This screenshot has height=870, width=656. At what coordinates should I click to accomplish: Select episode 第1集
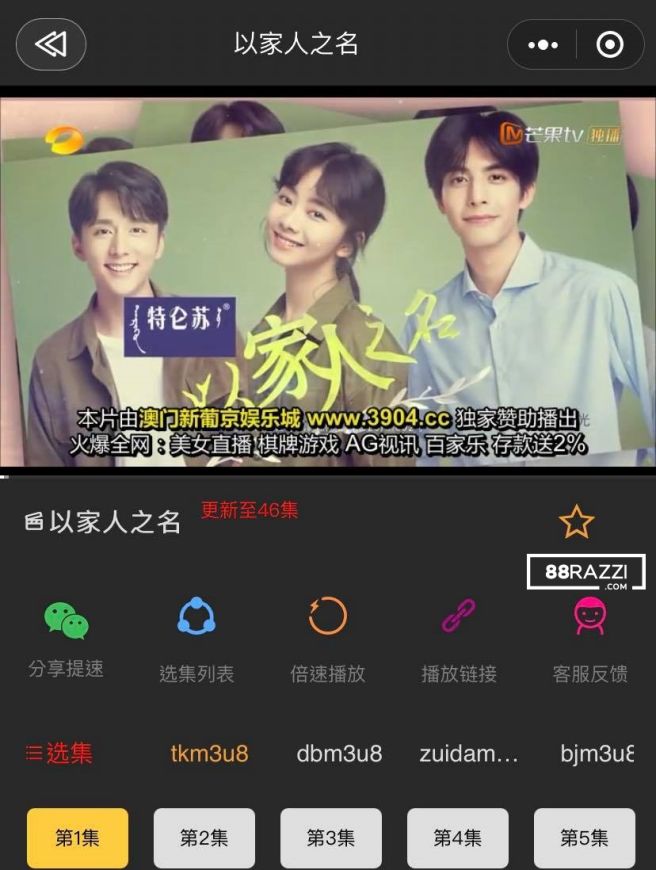pos(77,838)
